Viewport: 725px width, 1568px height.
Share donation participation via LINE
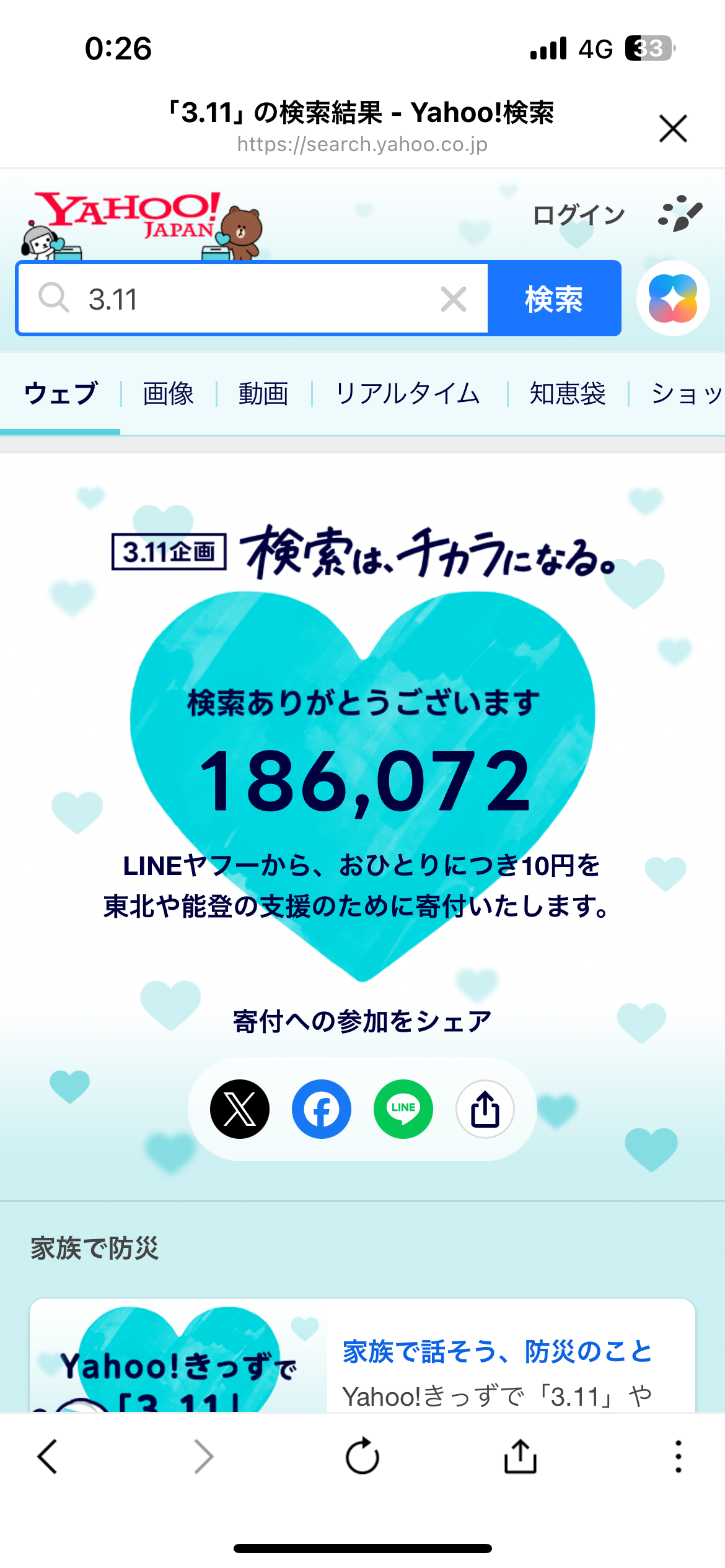(x=403, y=1109)
